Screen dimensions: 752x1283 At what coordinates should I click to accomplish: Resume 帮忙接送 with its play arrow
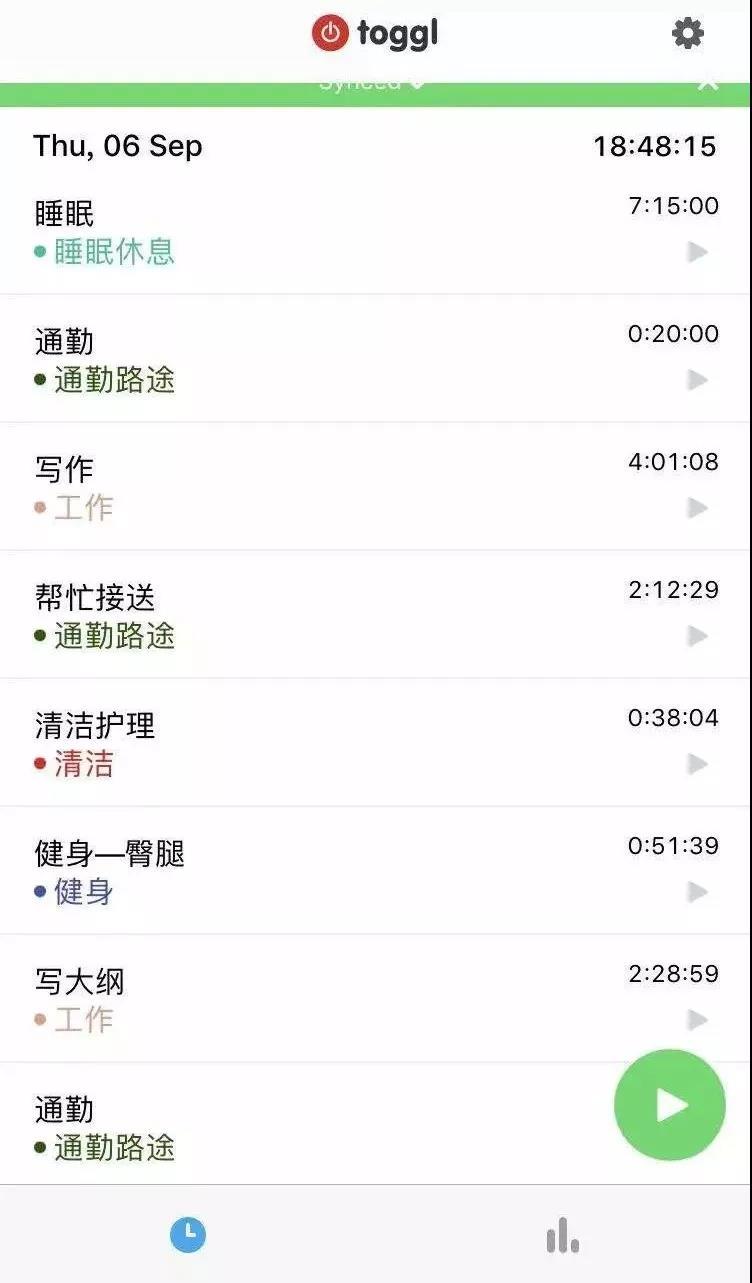click(x=698, y=636)
